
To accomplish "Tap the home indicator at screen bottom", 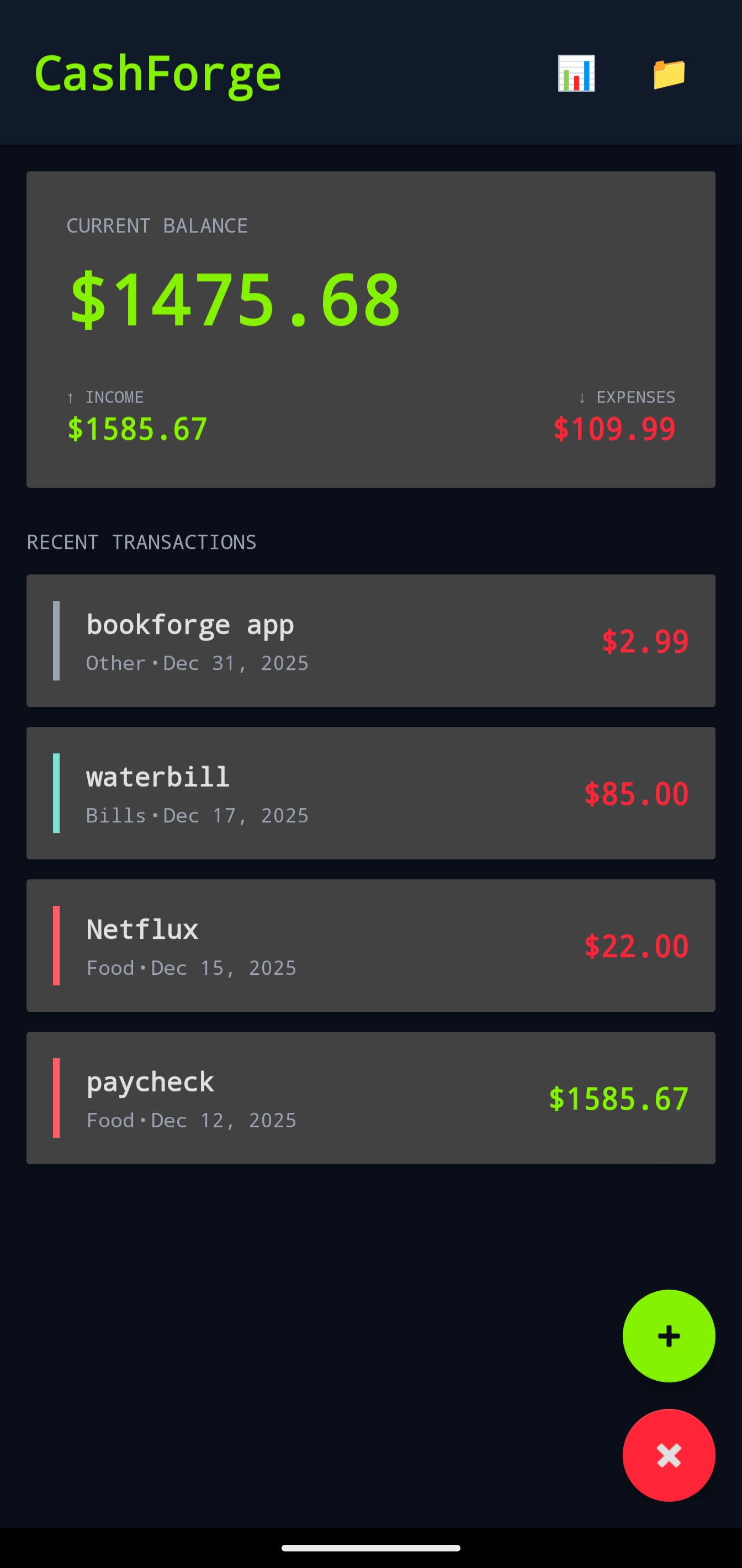I will [370, 1549].
